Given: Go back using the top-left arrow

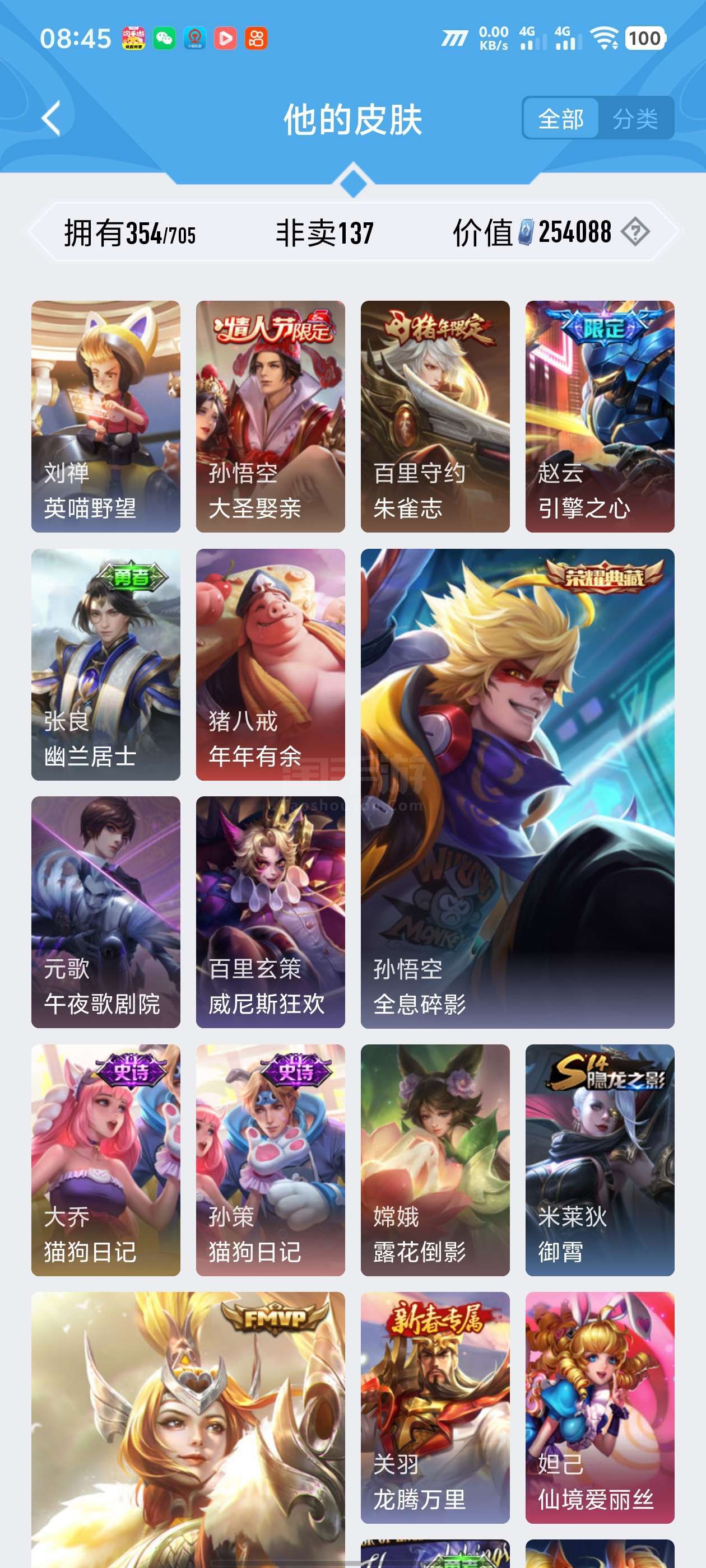Looking at the screenshot, I should (x=52, y=118).
